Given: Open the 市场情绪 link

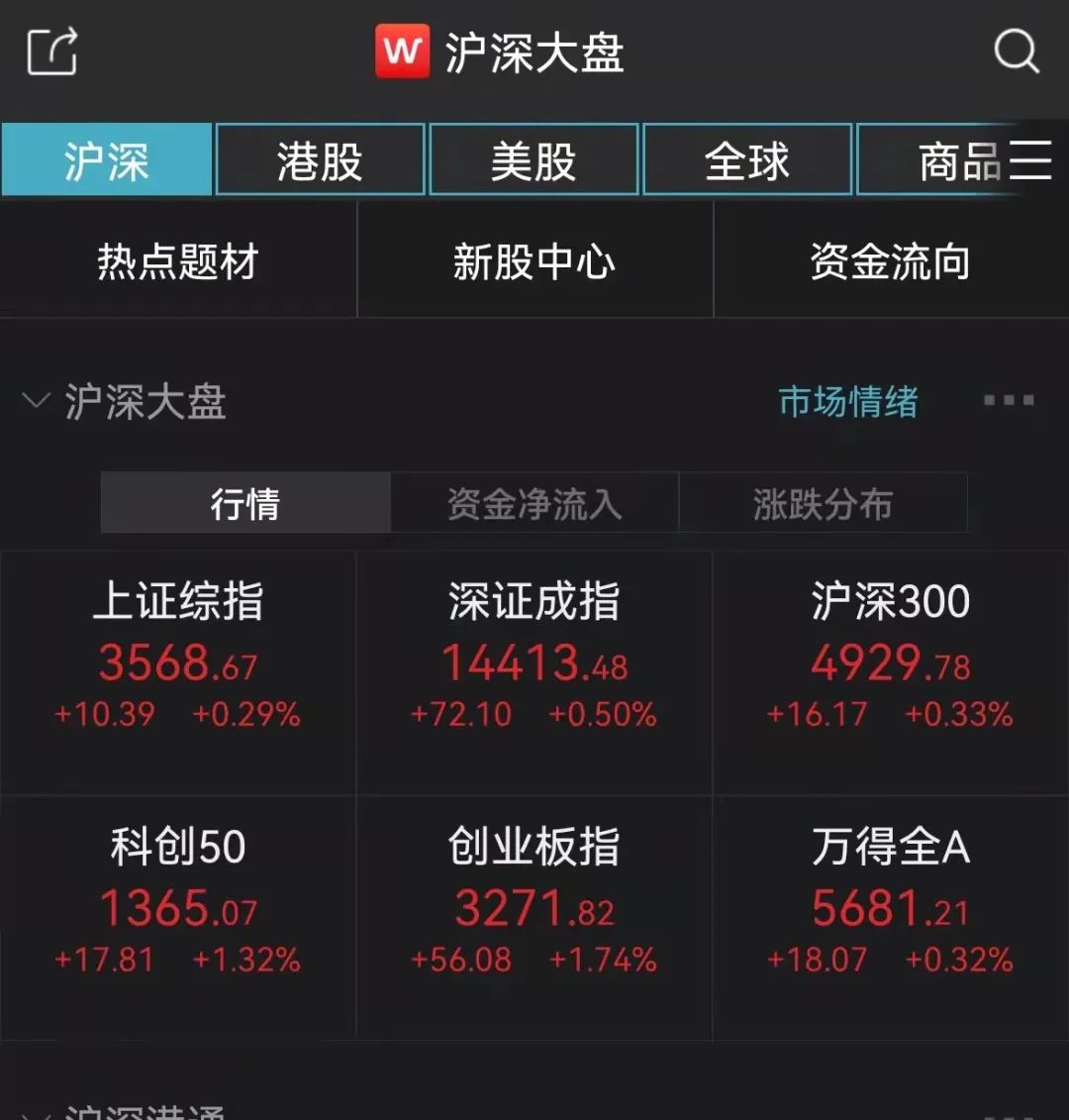Looking at the screenshot, I should pos(848,402).
